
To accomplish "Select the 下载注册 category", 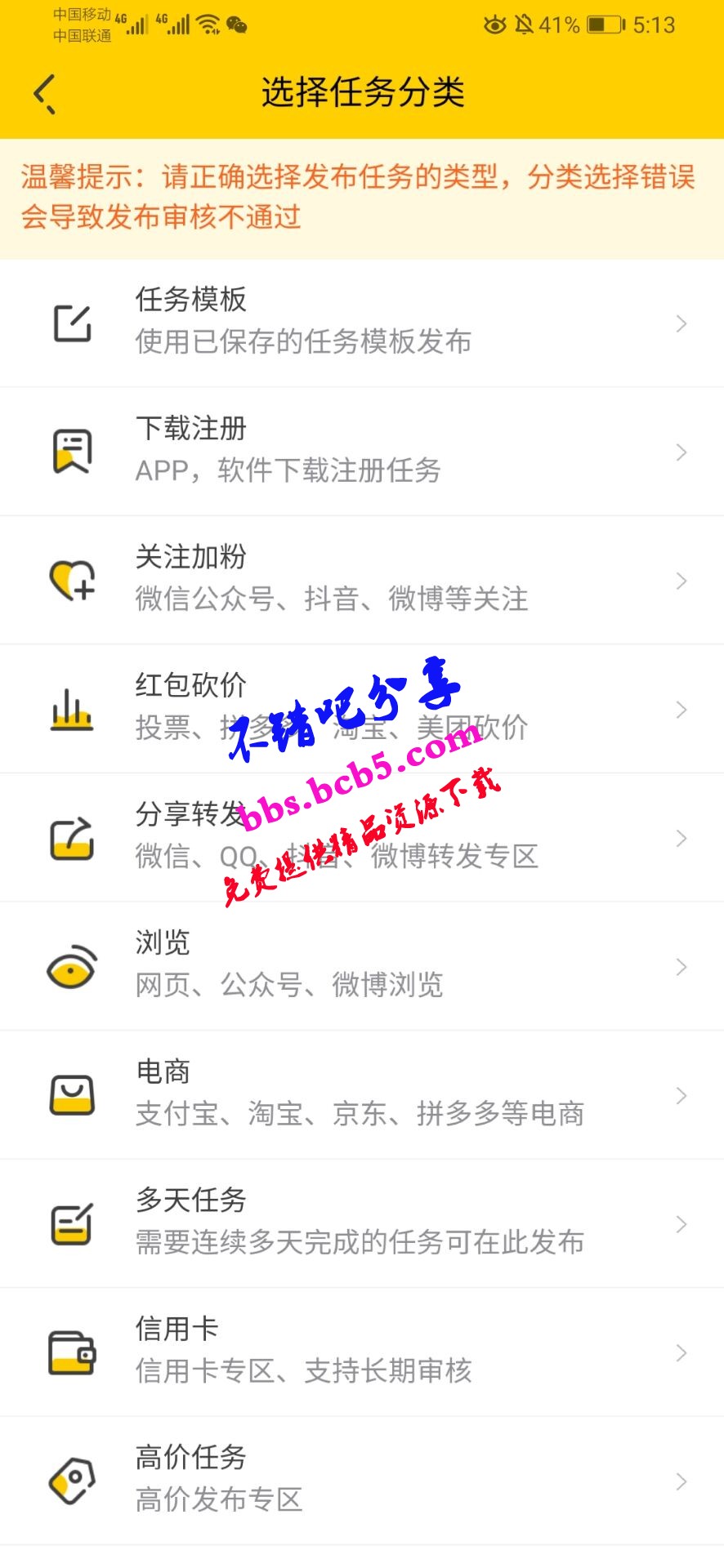I will pyautogui.click(x=362, y=452).
